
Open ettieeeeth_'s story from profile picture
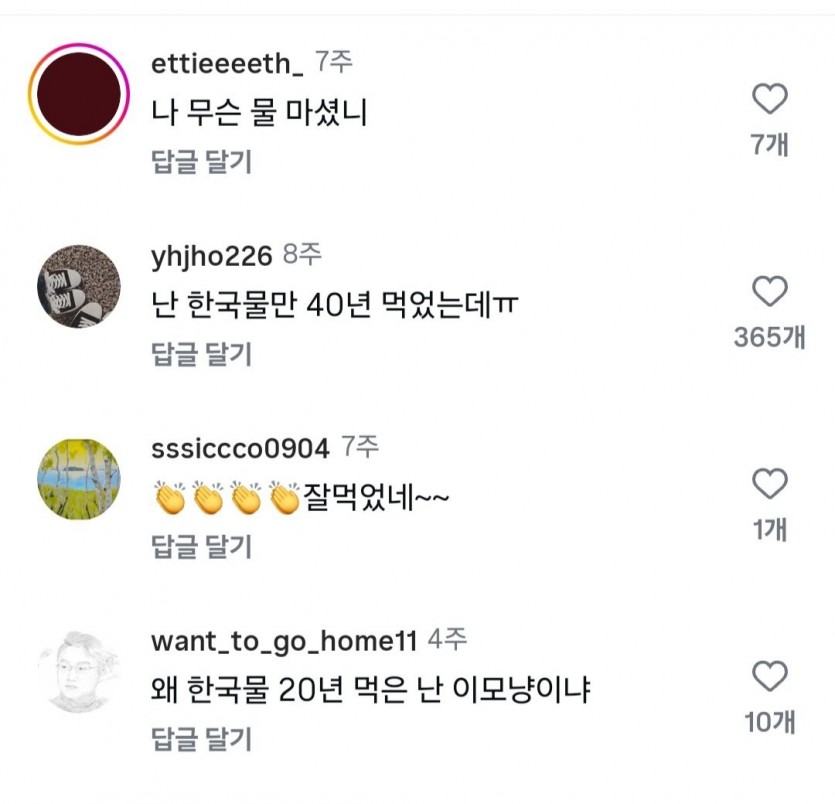78,95
